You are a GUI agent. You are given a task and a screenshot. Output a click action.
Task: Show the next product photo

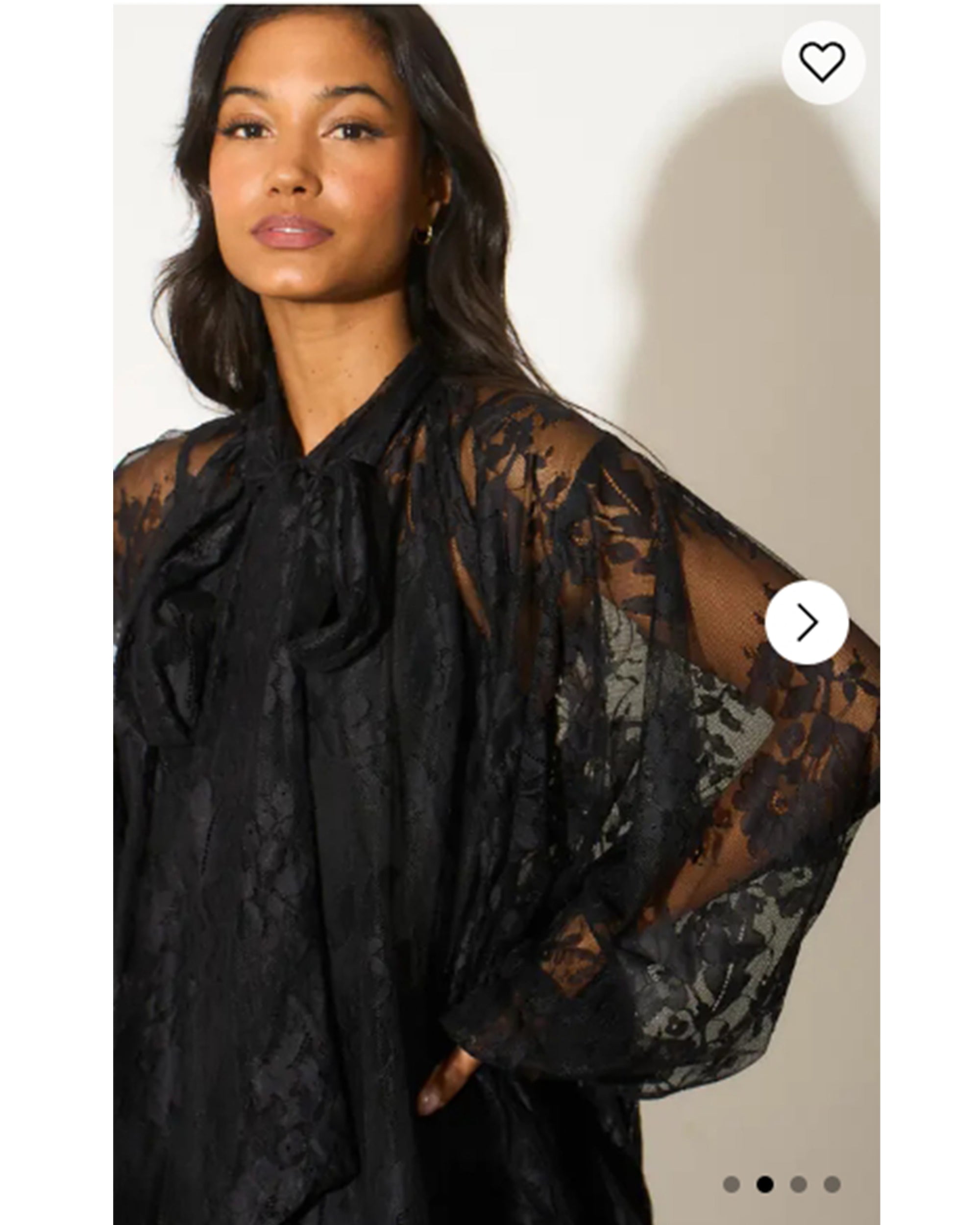807,622
